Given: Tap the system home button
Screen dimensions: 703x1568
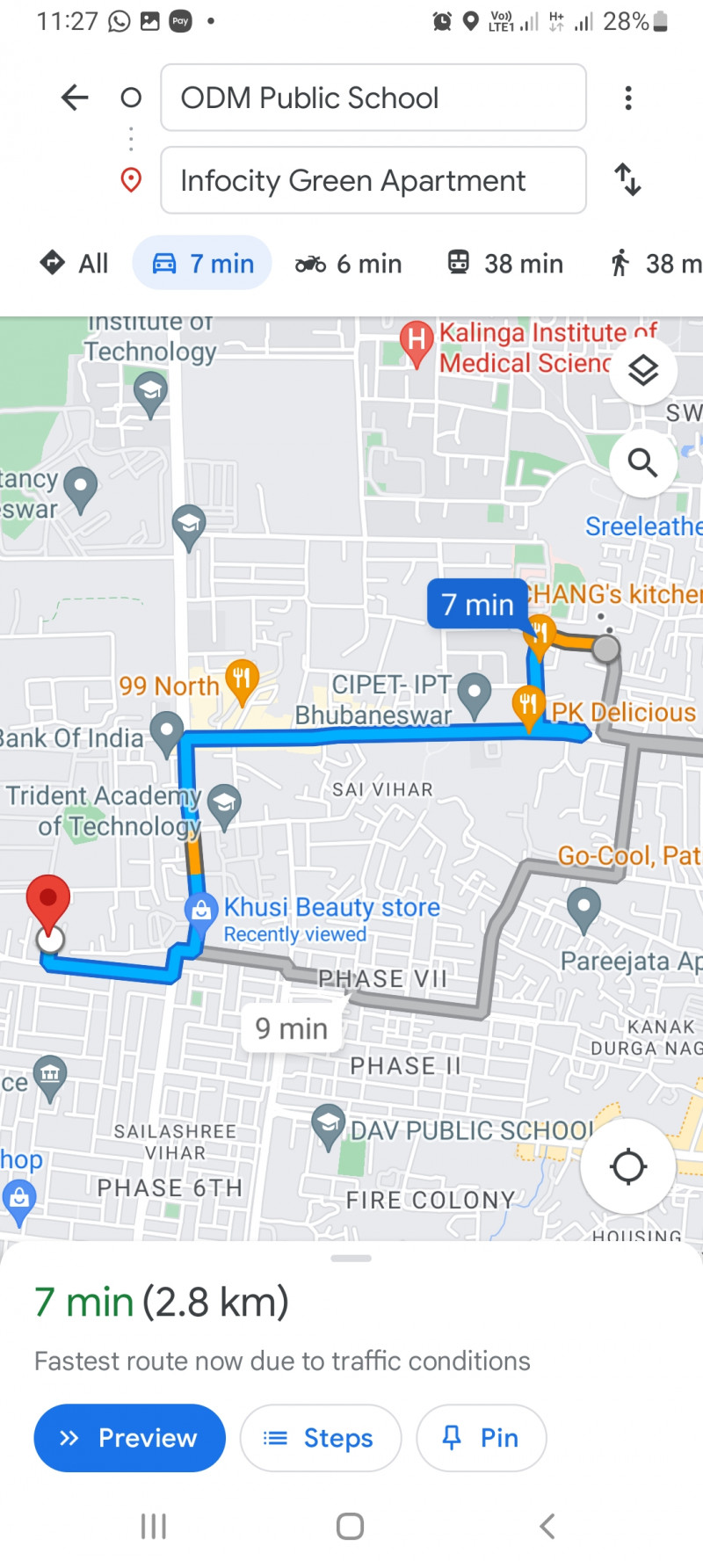Looking at the screenshot, I should [x=350, y=1527].
